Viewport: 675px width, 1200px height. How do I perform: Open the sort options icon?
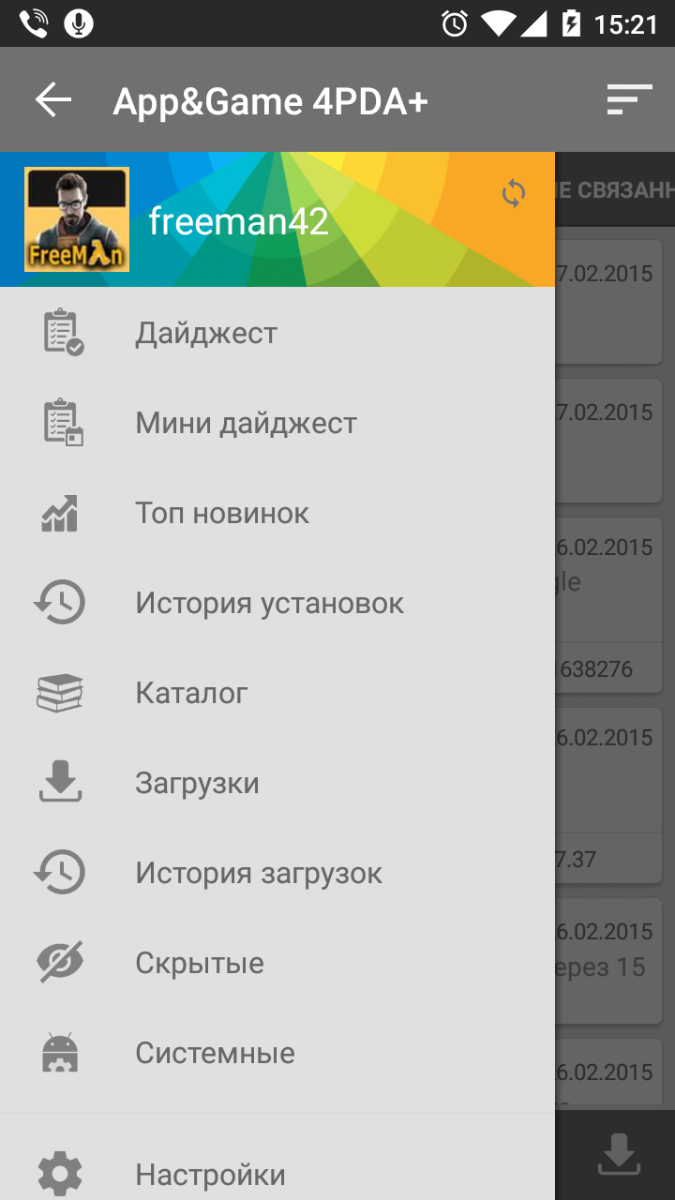click(629, 100)
